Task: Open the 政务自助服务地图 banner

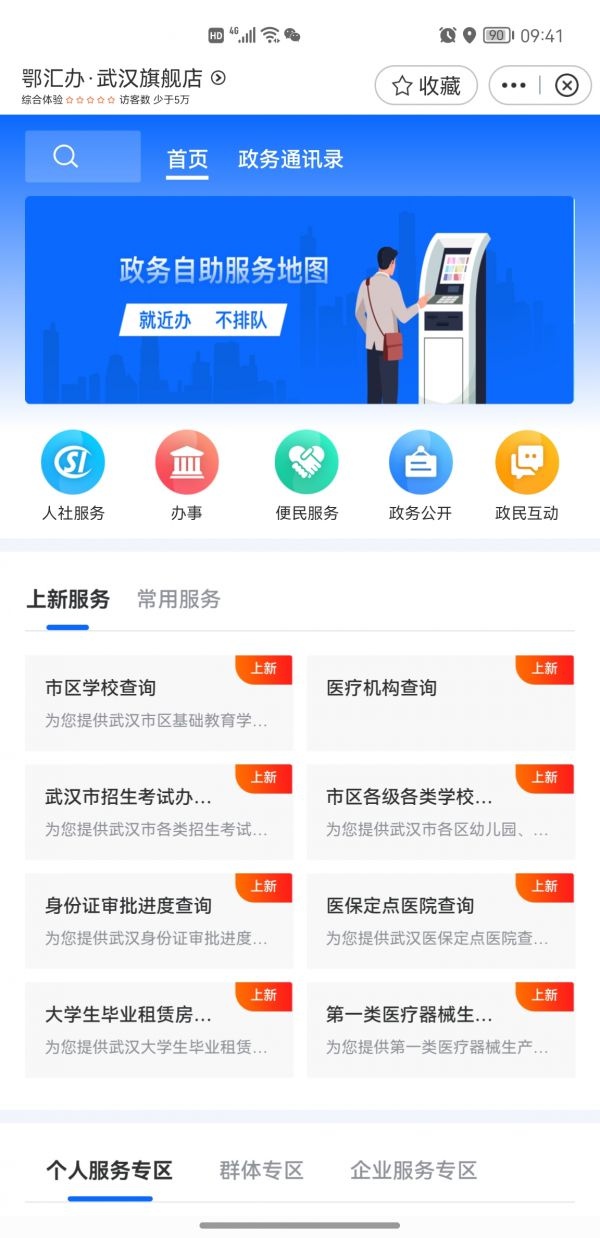Action: 299,300
